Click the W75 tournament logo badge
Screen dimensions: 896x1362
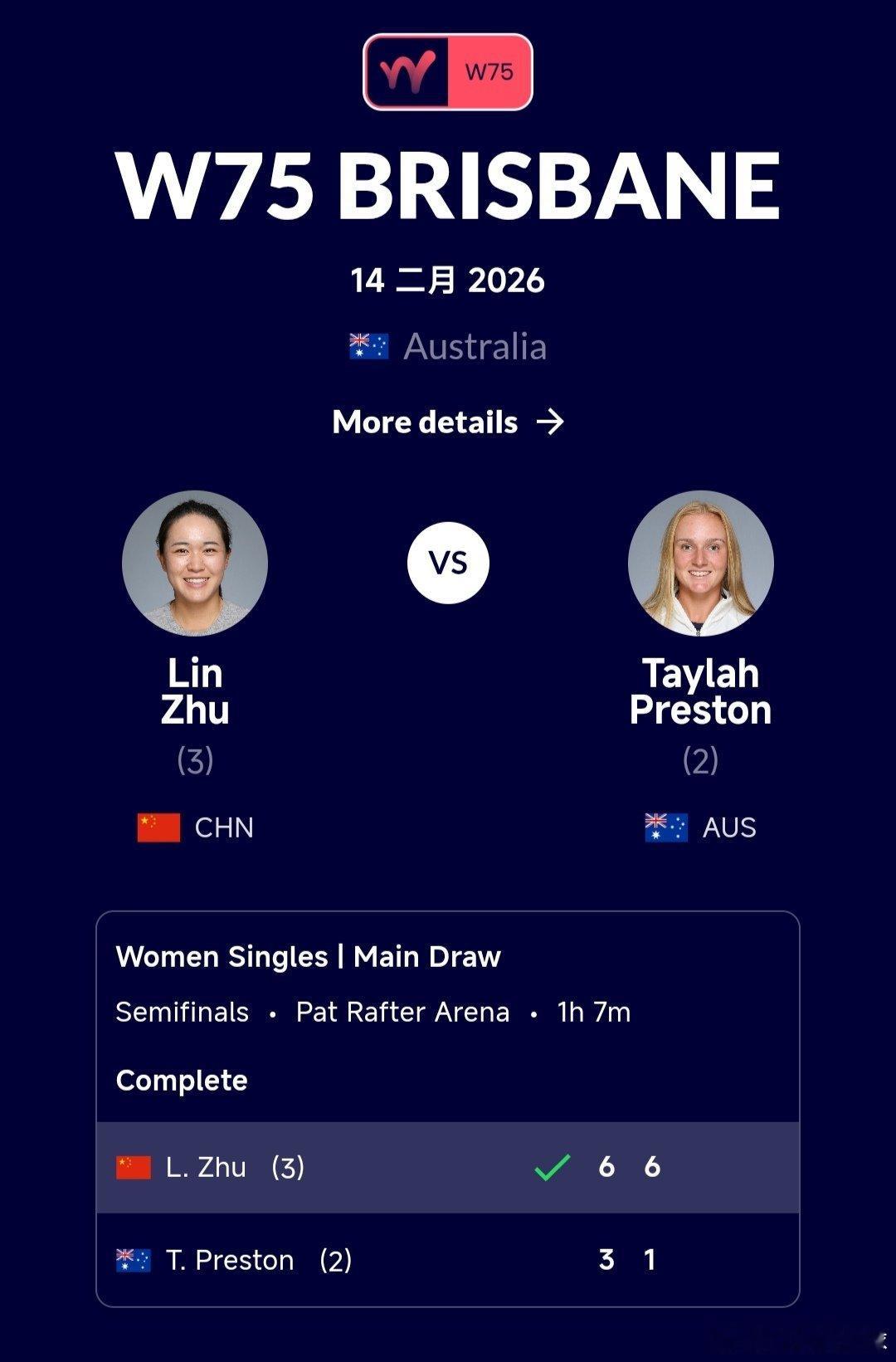pyautogui.click(x=448, y=73)
